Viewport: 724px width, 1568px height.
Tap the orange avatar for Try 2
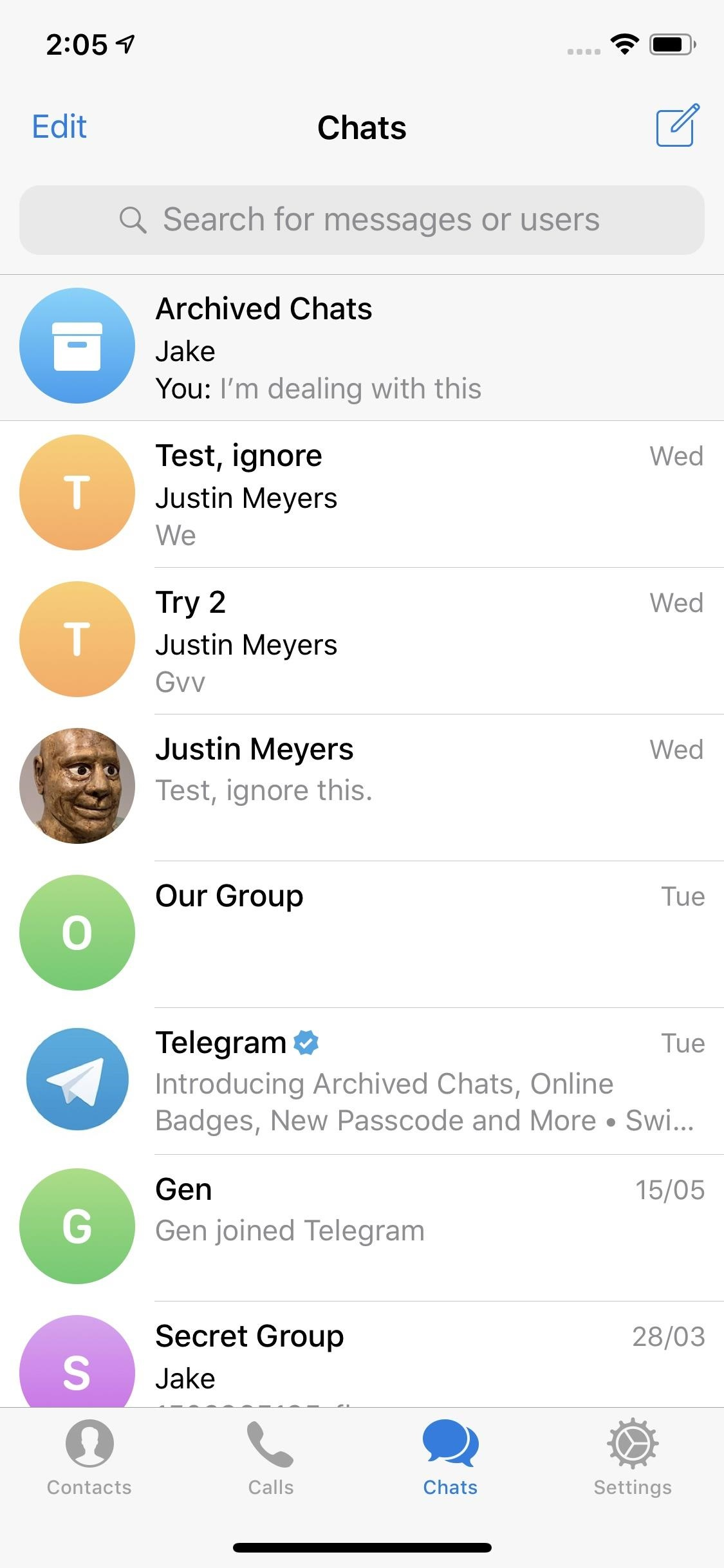point(77,639)
